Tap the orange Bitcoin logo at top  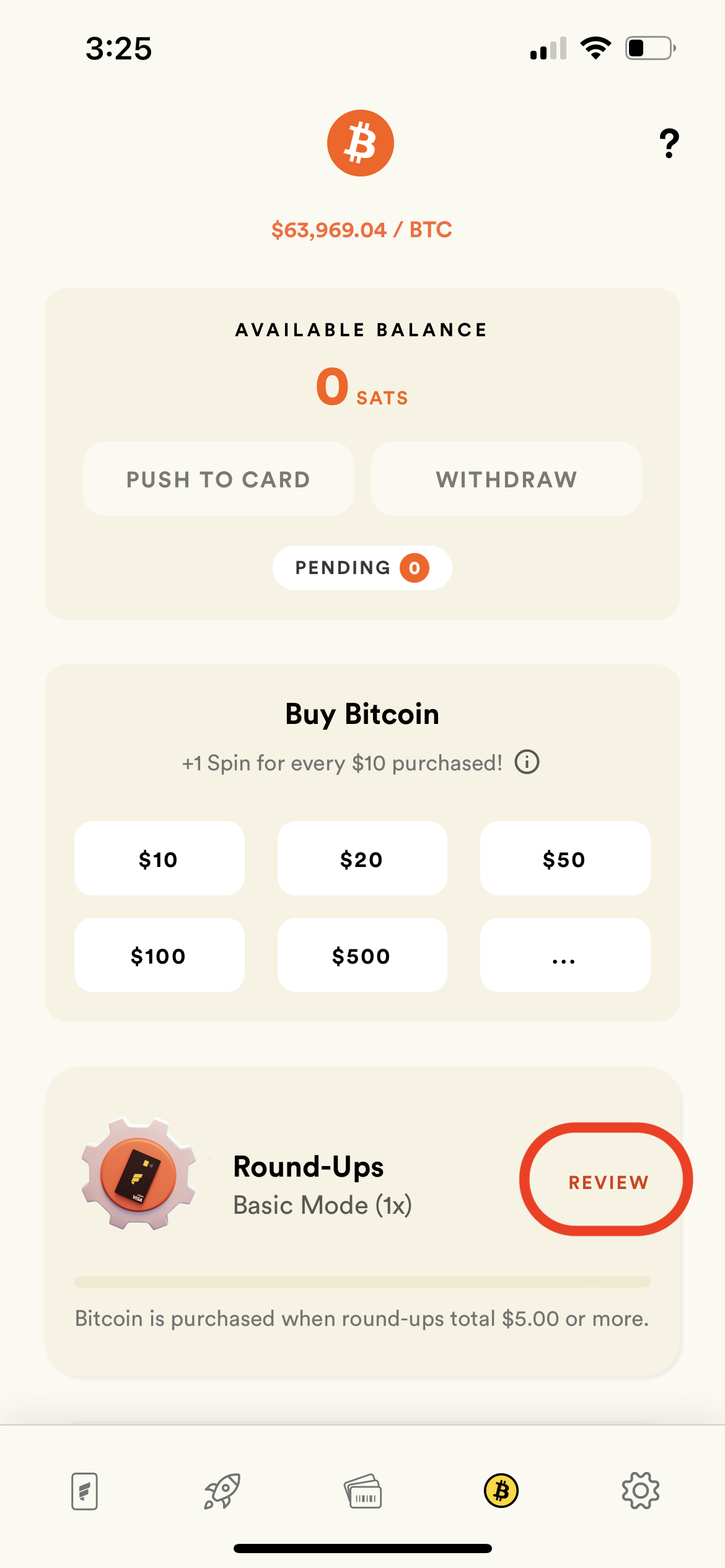pyautogui.click(x=361, y=142)
